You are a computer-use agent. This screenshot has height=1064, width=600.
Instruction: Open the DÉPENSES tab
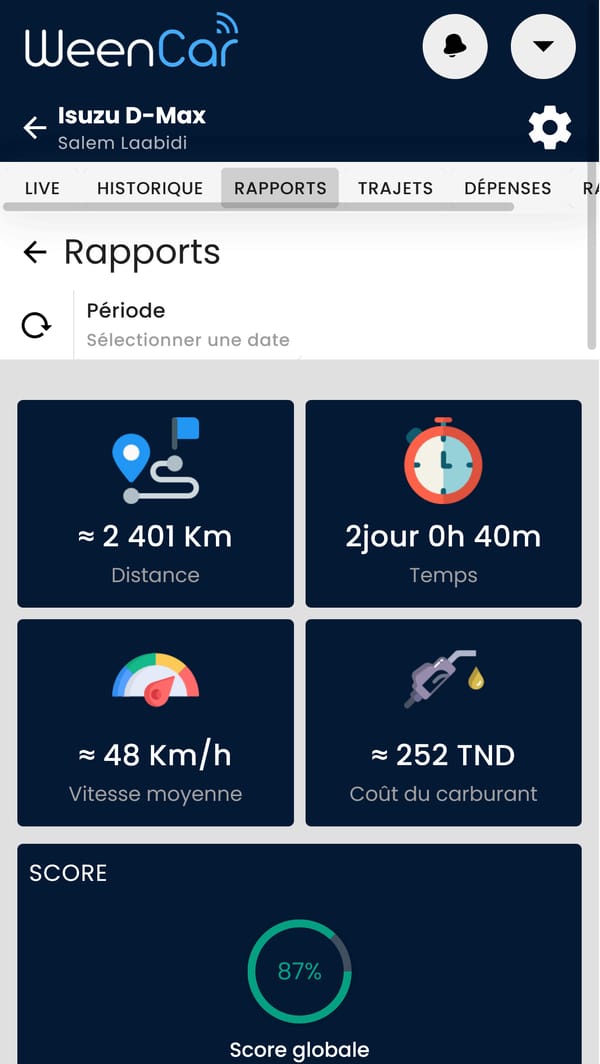pyautogui.click(x=508, y=188)
